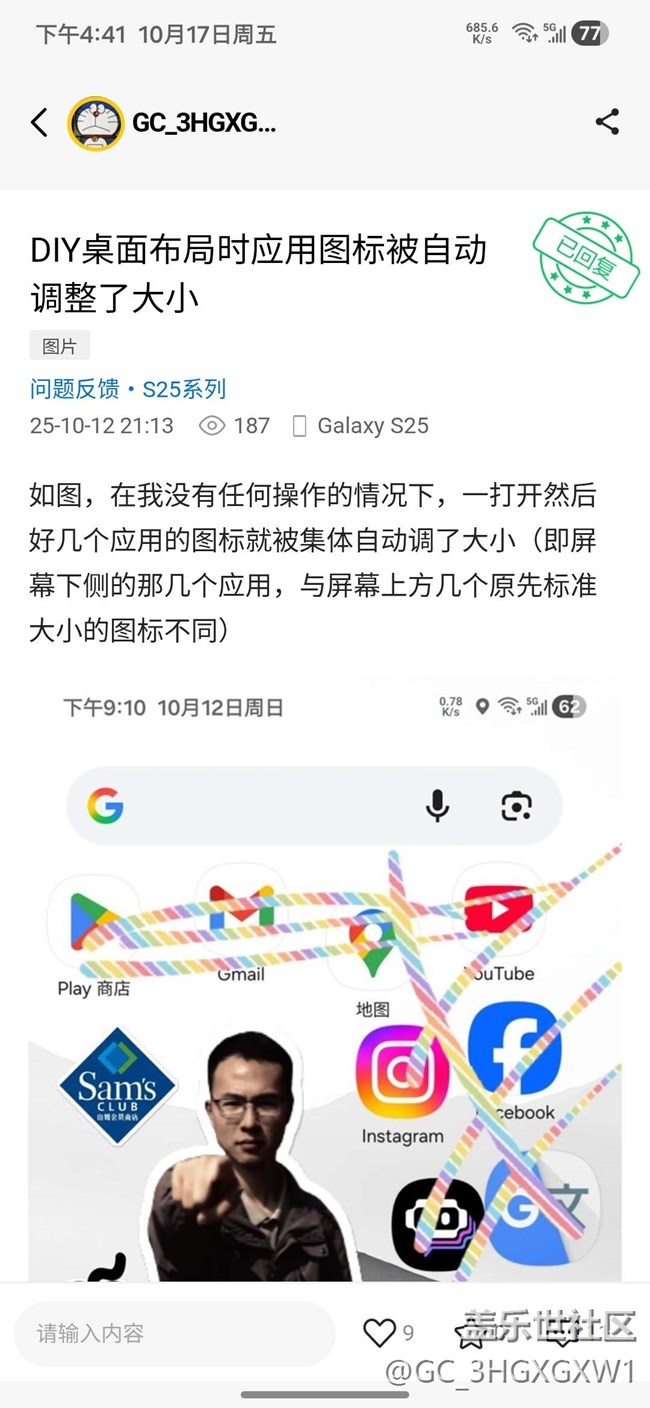Open GC_3HGXG author profile avatar
The image size is (650, 1408).
click(x=95, y=123)
